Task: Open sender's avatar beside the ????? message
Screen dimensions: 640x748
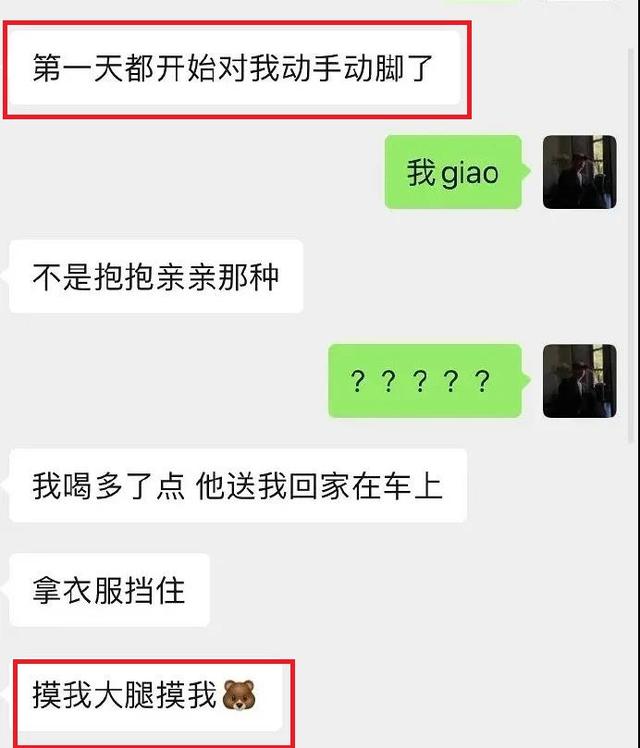Action: point(579,380)
